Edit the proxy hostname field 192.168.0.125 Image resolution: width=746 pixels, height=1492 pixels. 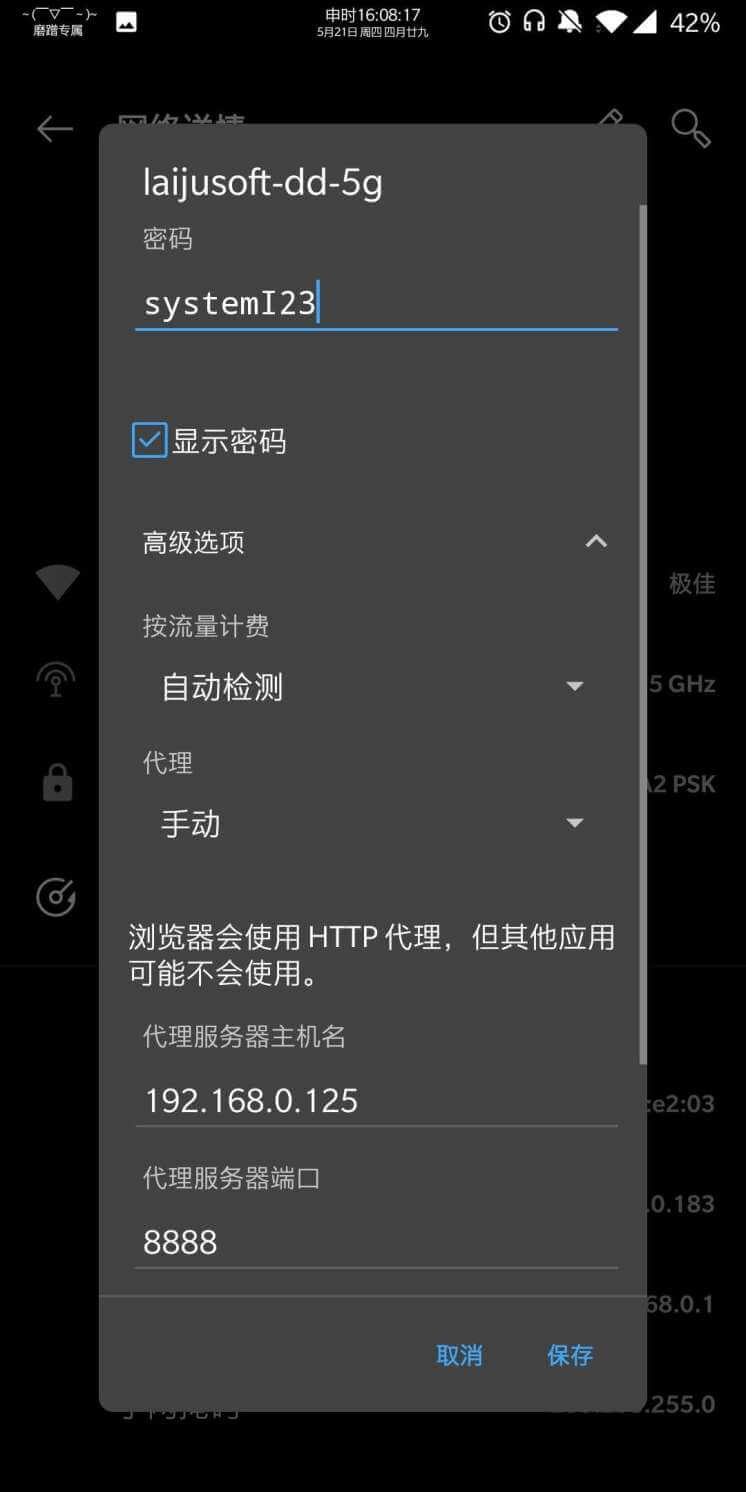tap(375, 1101)
